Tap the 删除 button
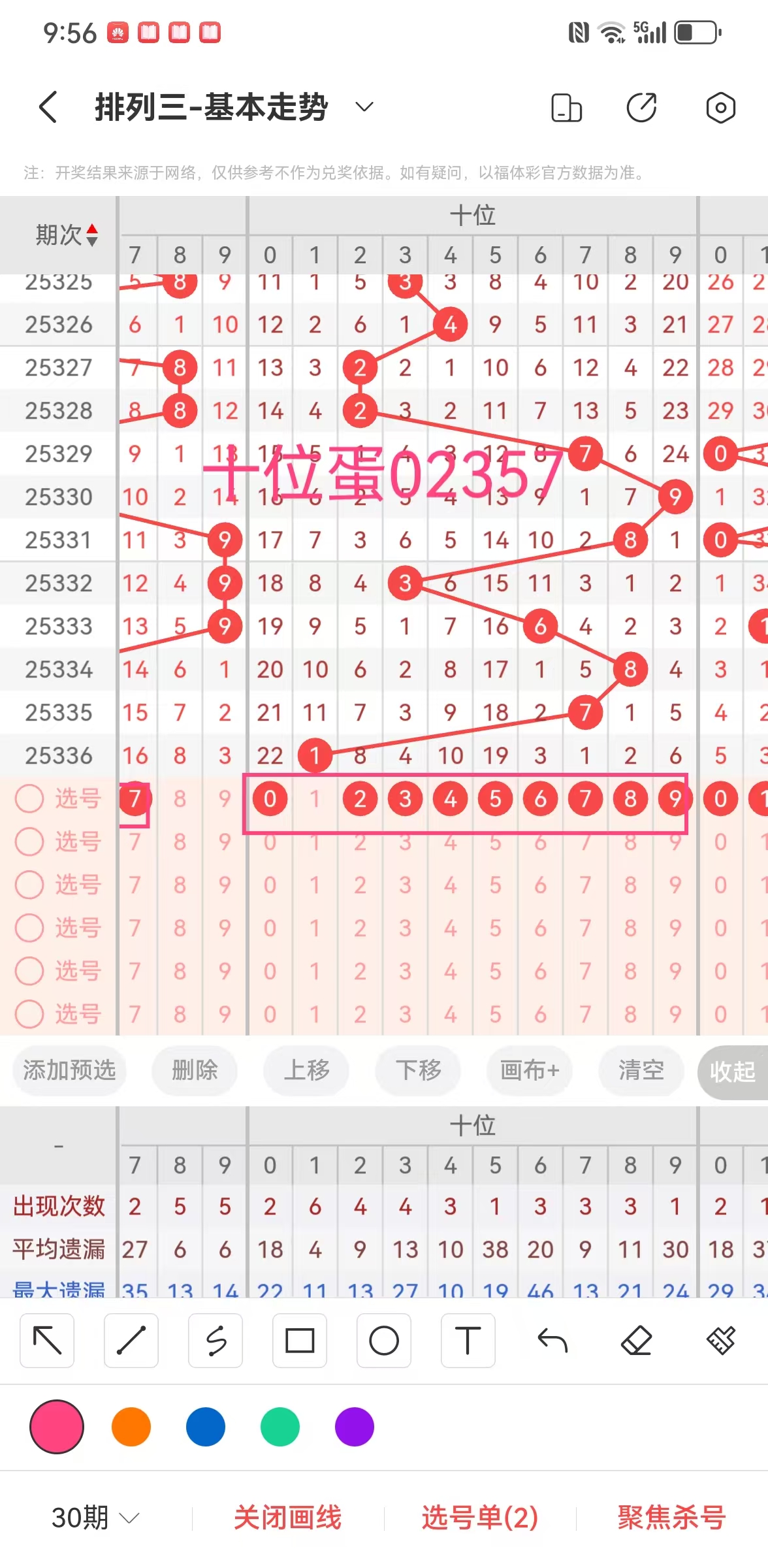The height and width of the screenshot is (1568, 768). point(194,1070)
